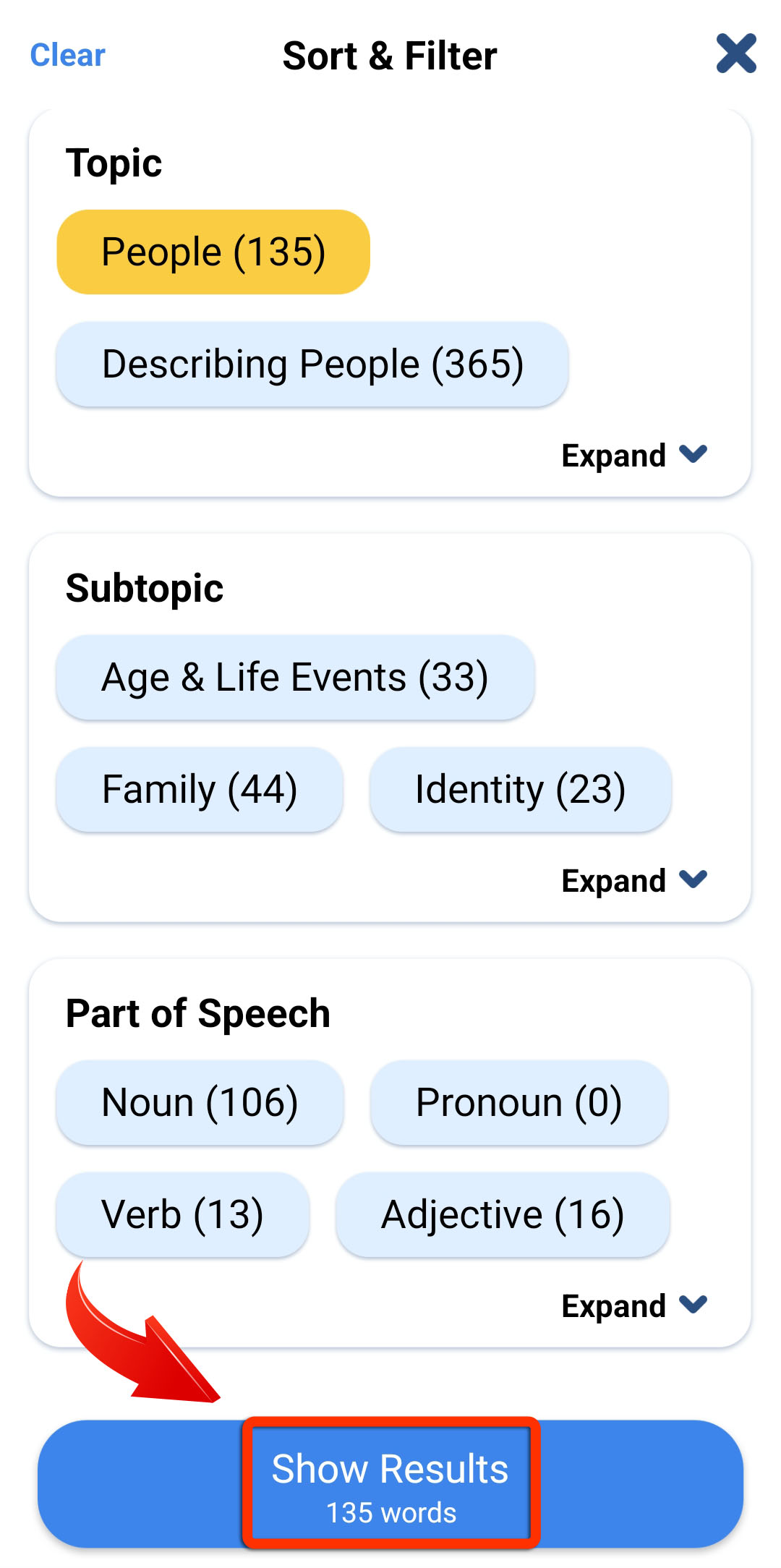Deselect the People topic chip
The width and height of the screenshot is (781, 1568).
pos(213,252)
